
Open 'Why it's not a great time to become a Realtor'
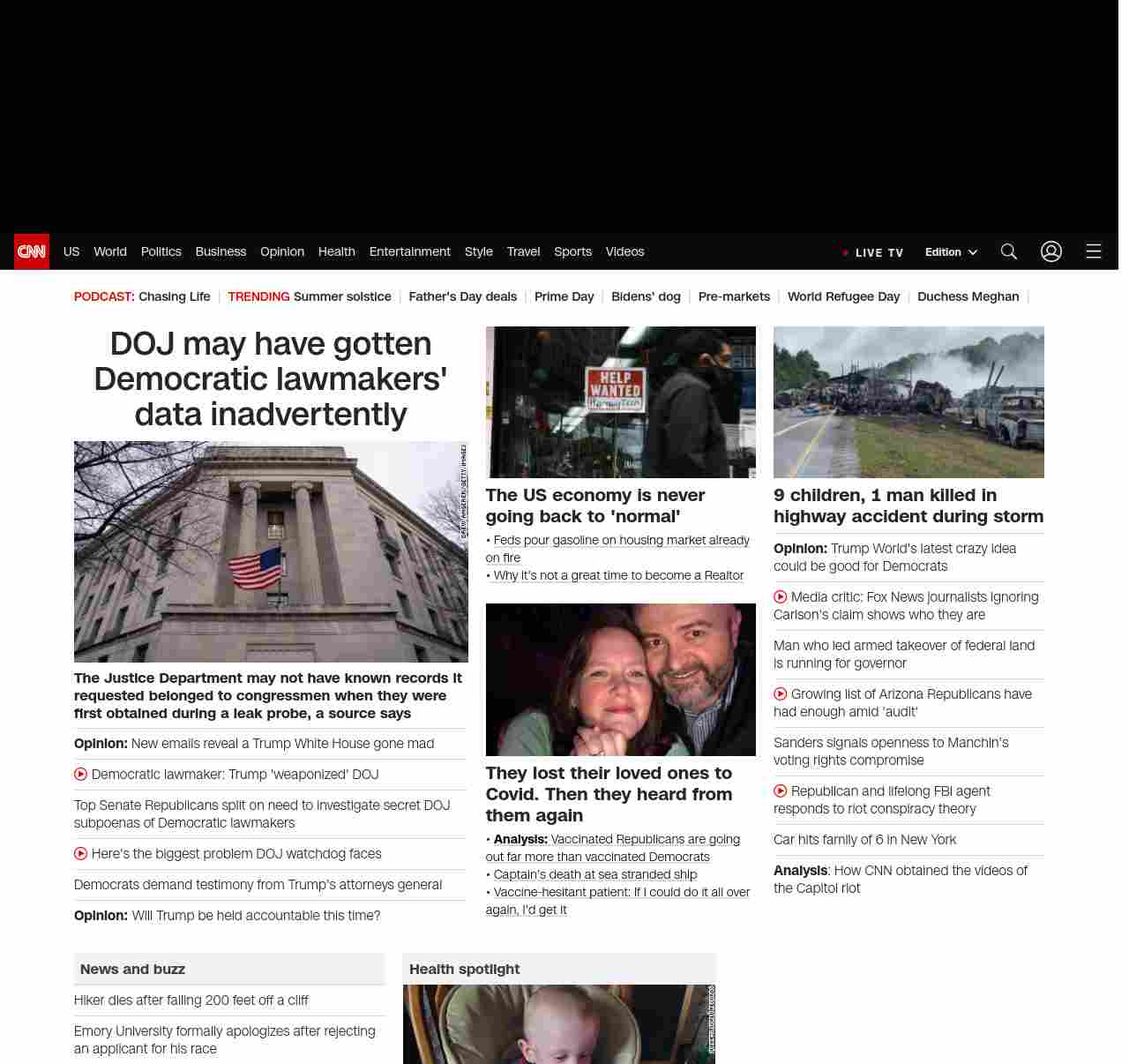(618, 575)
